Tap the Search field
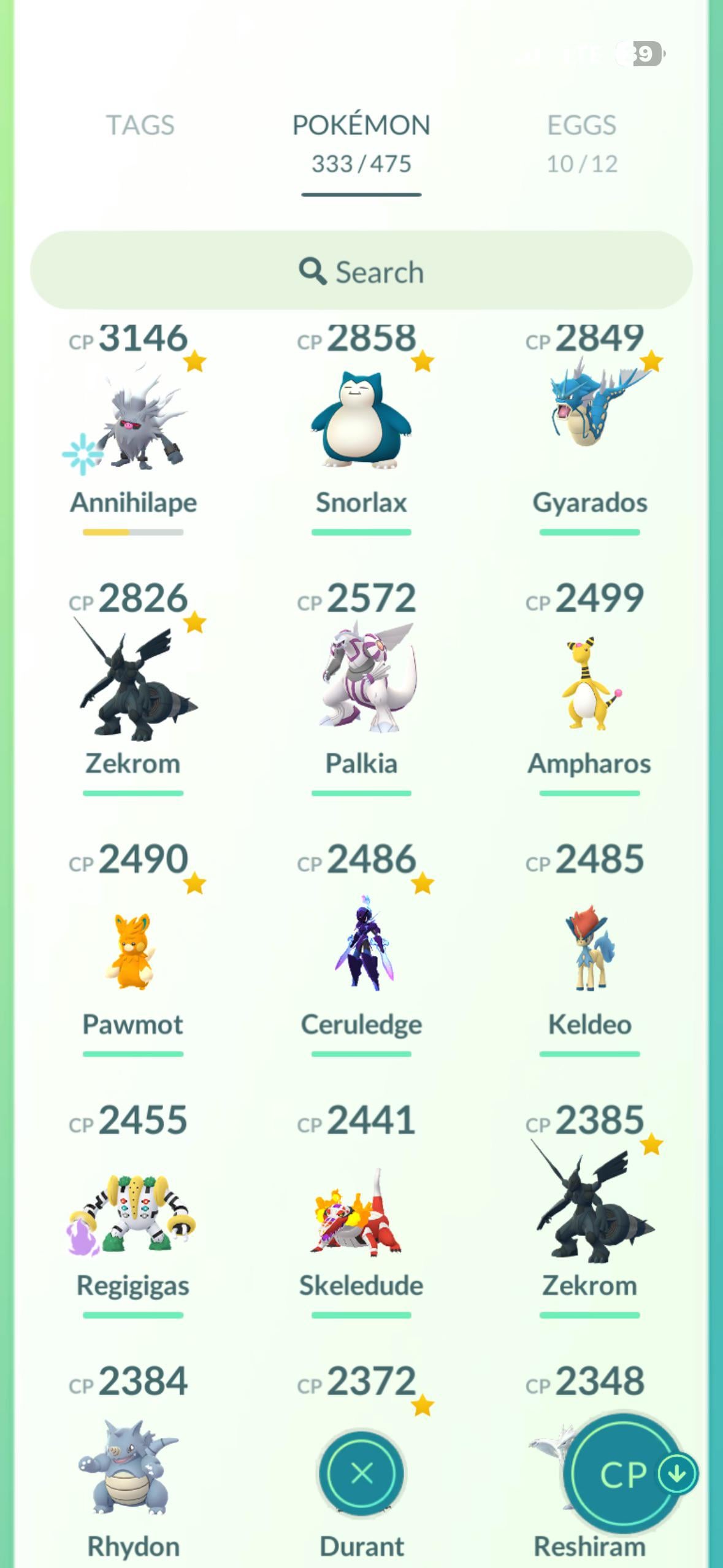The width and height of the screenshot is (723, 1568). (361, 271)
